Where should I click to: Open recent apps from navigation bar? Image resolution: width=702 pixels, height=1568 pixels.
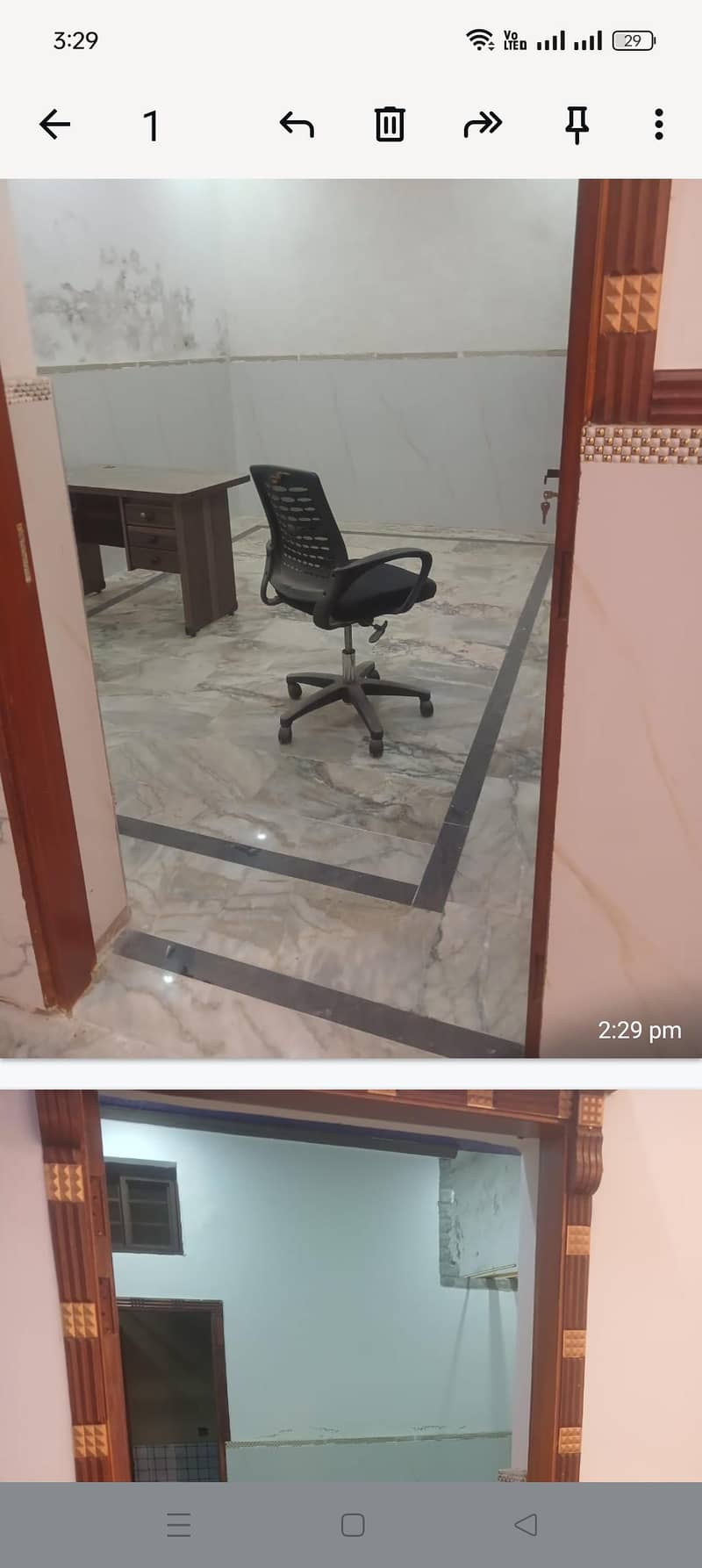(178, 1525)
